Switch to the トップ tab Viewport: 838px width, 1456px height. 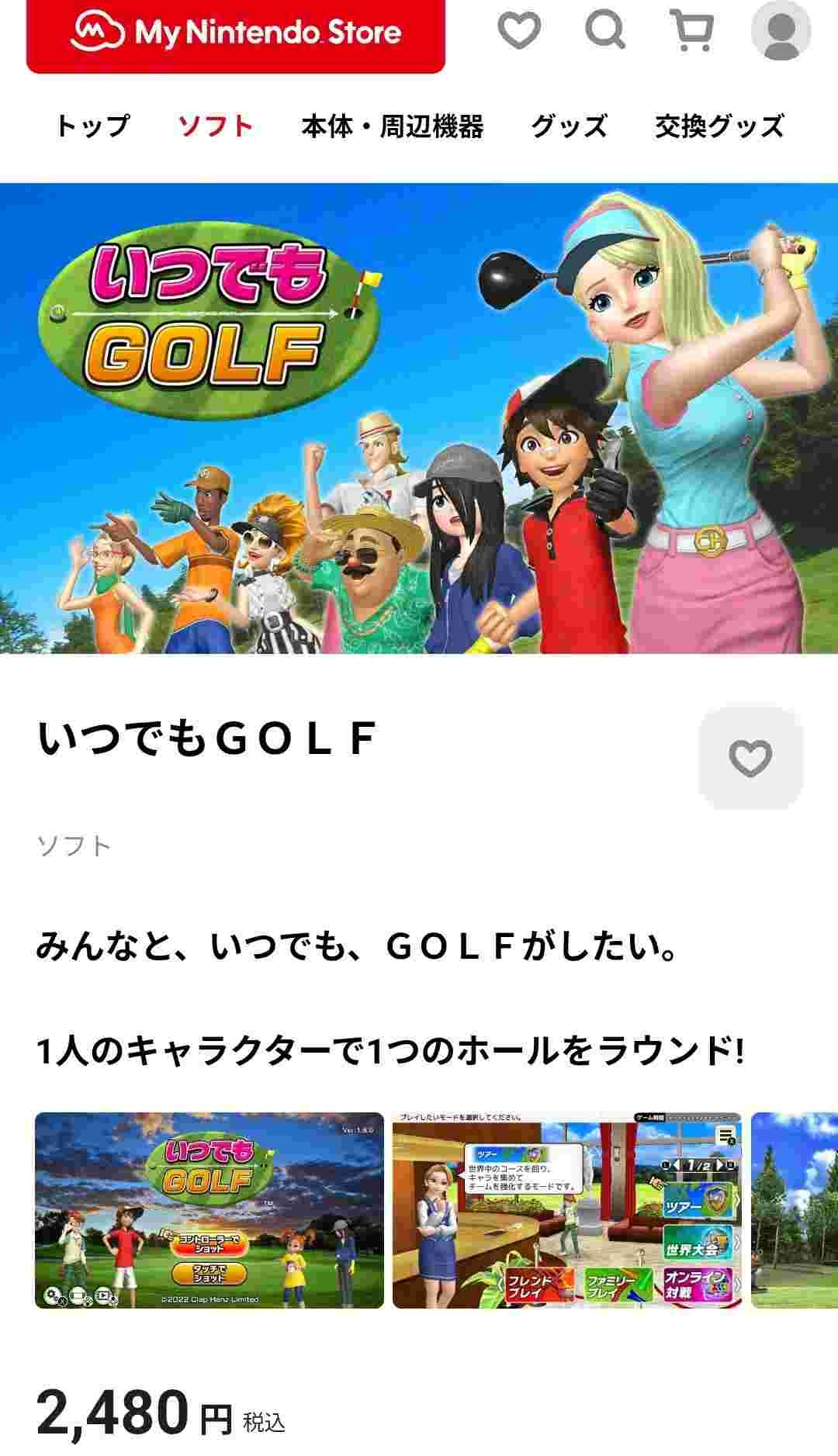92,126
